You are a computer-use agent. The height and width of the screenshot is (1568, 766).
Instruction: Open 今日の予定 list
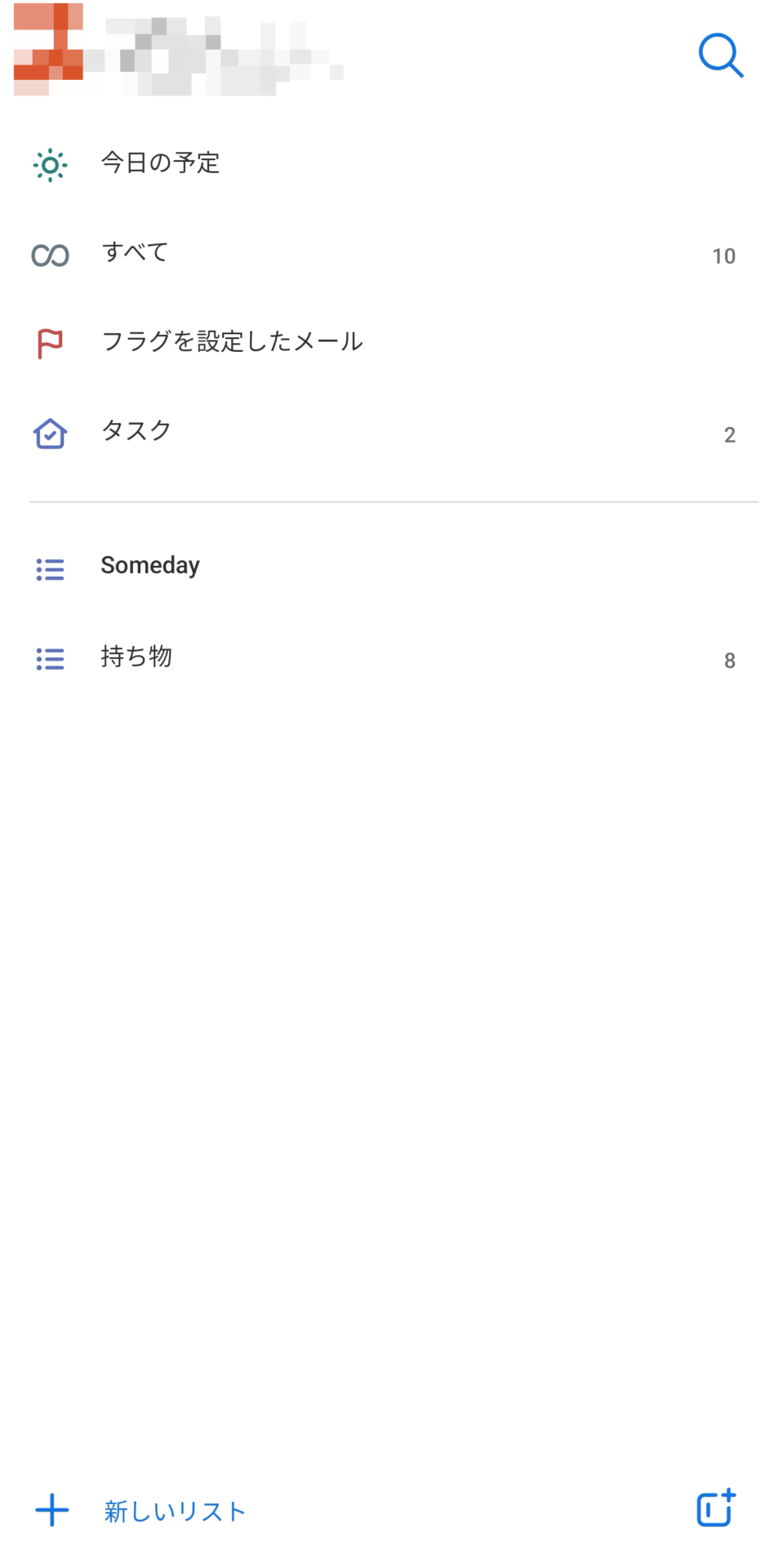pos(160,163)
